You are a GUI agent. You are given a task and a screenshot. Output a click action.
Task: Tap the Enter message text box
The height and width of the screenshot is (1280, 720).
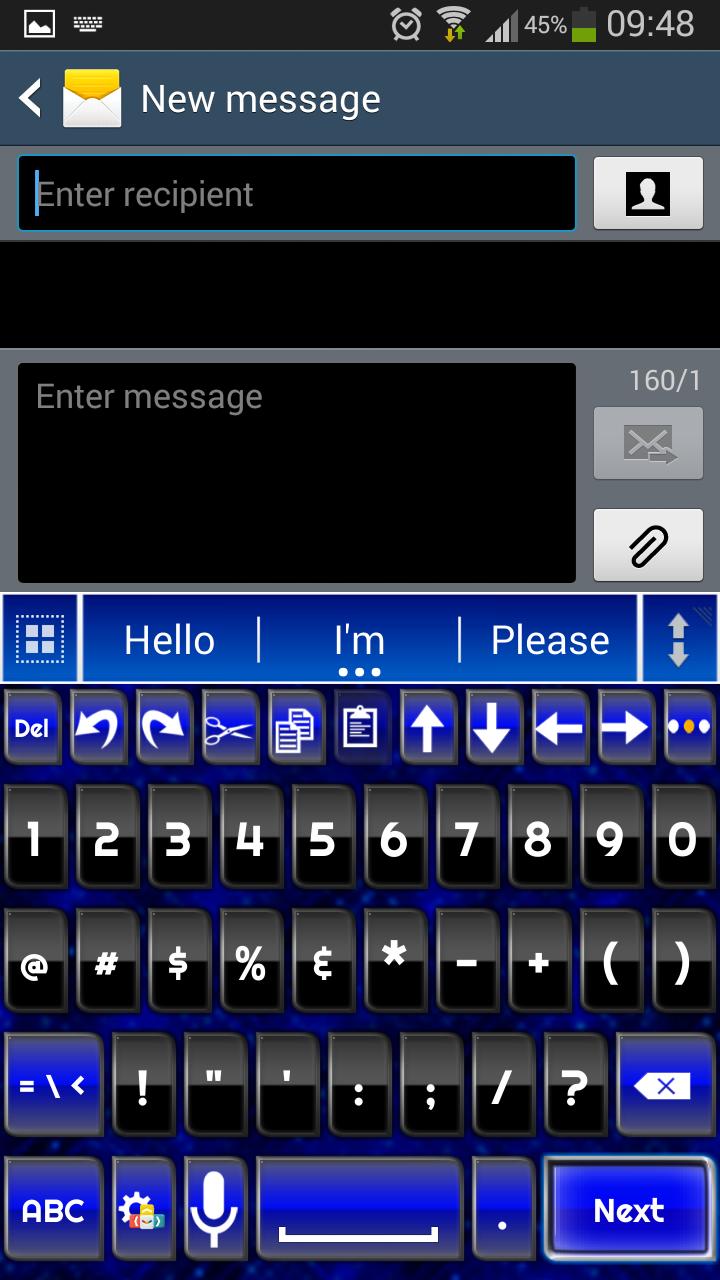point(296,472)
